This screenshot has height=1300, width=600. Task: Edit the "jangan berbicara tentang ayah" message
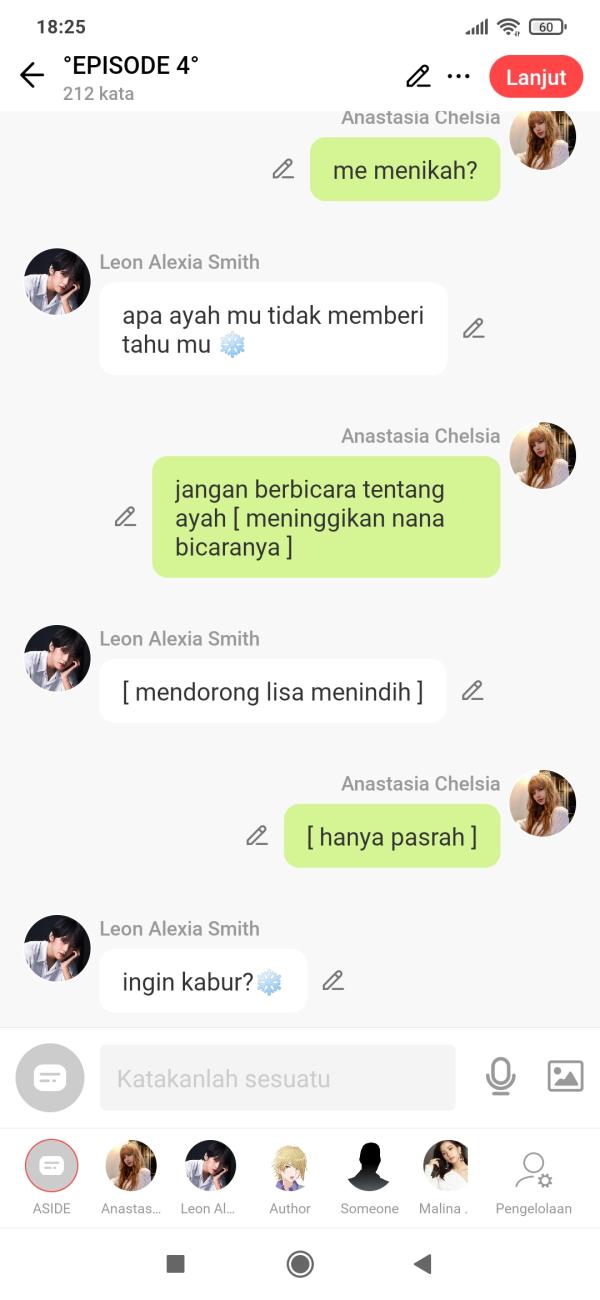125,517
